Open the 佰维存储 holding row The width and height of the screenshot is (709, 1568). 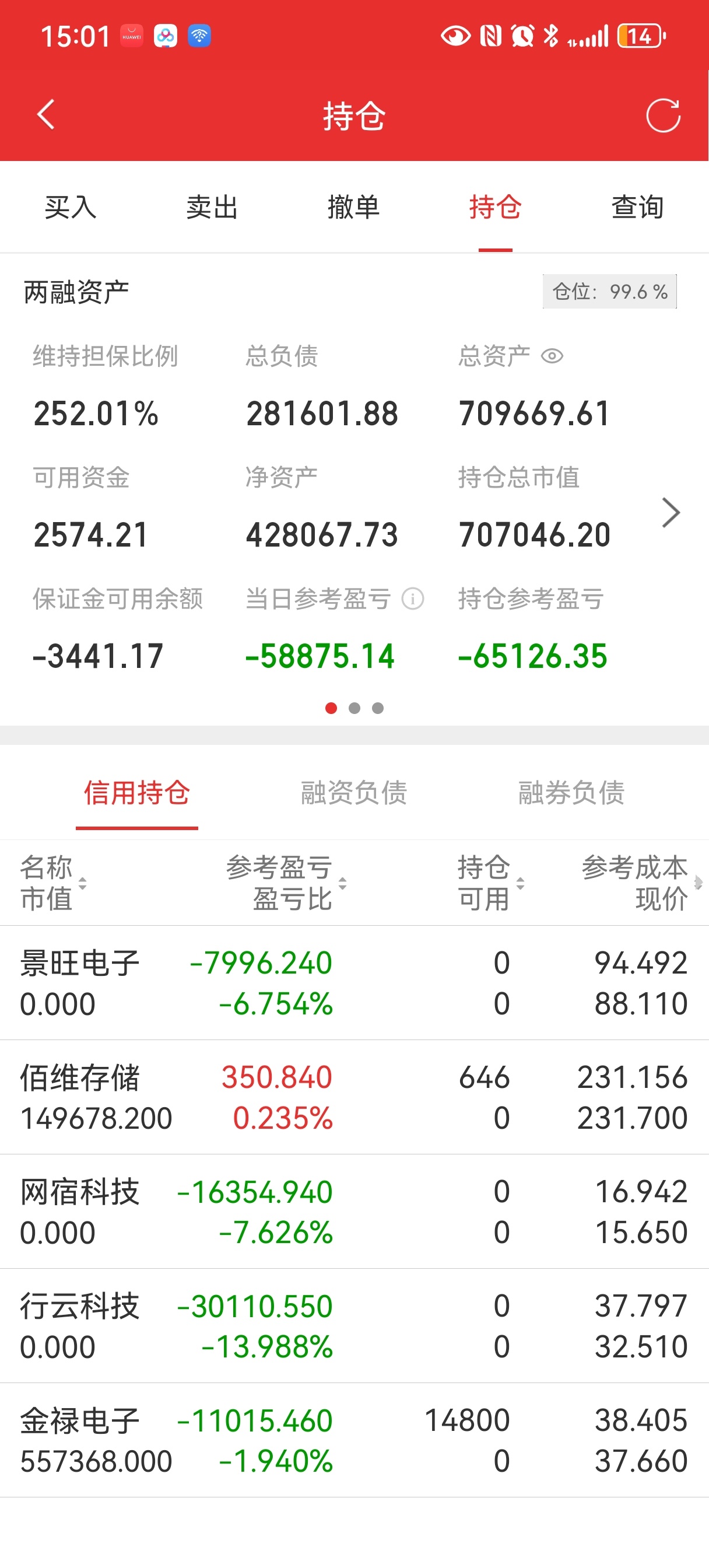tap(354, 1097)
